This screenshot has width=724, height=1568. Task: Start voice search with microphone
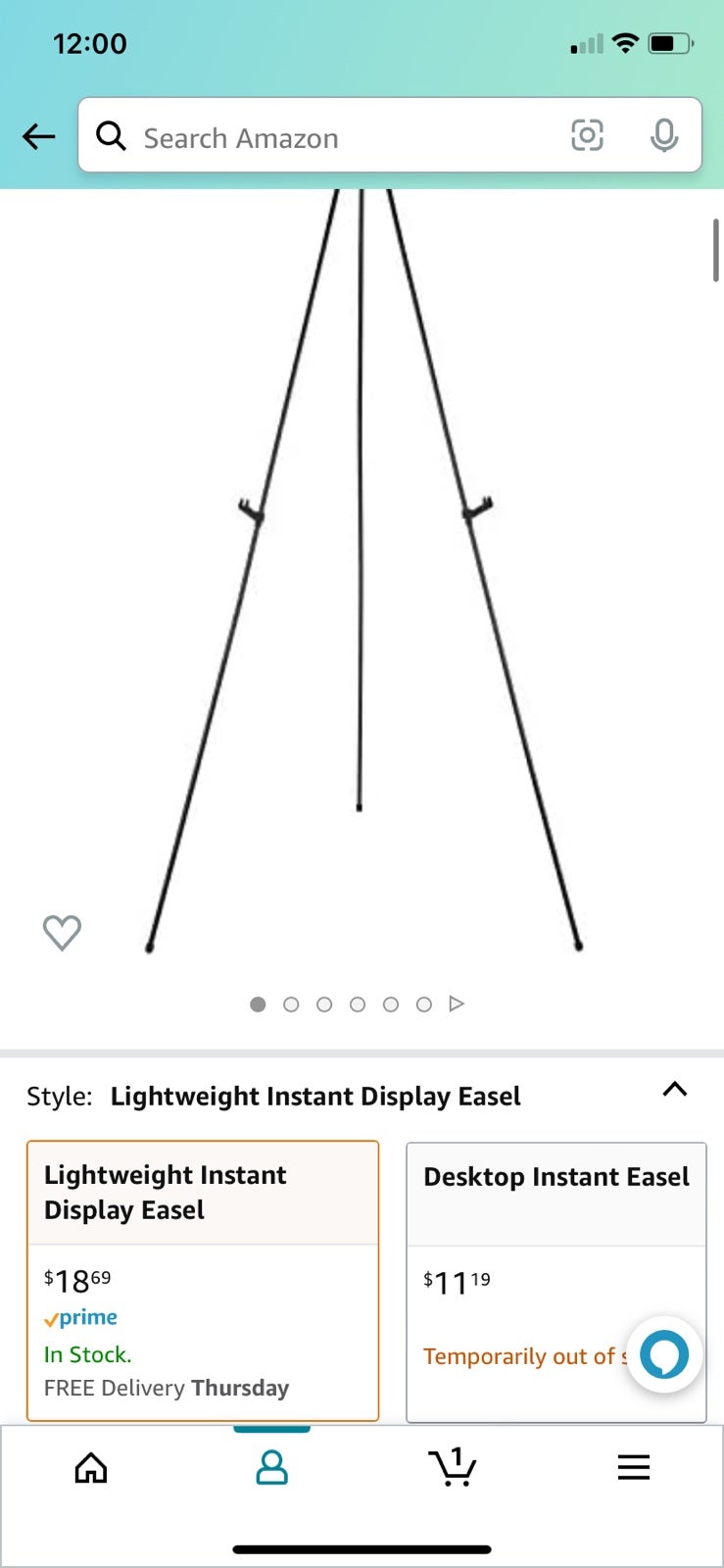[x=664, y=135]
